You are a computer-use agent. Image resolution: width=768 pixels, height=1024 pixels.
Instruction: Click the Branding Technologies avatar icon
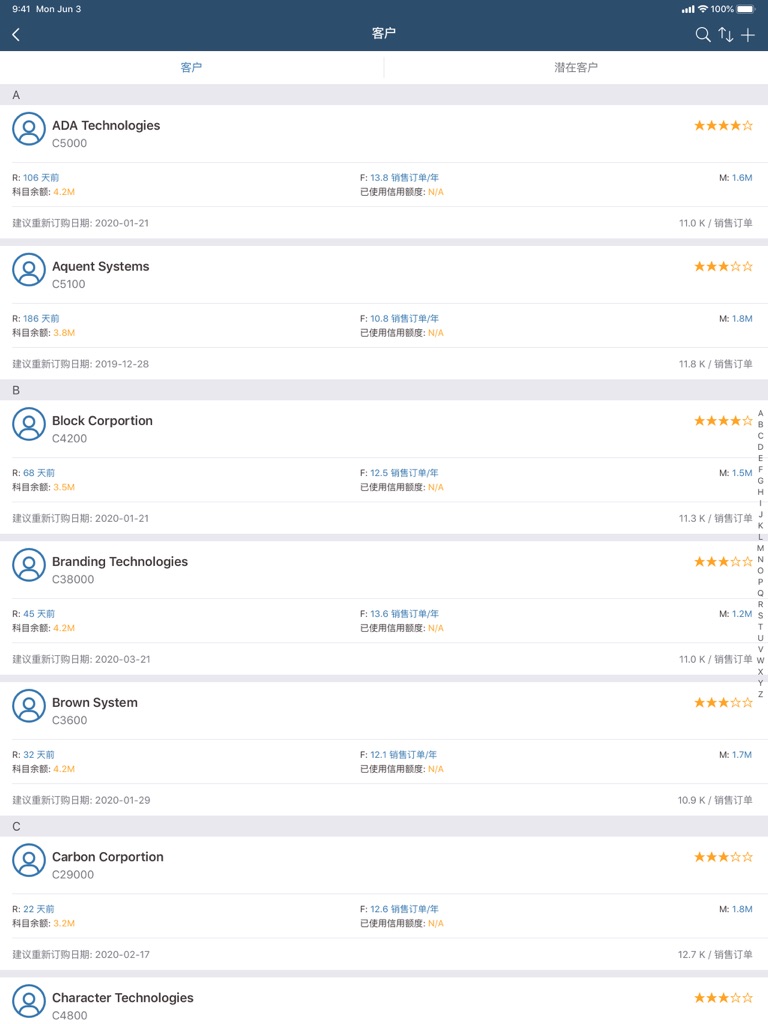(29, 565)
